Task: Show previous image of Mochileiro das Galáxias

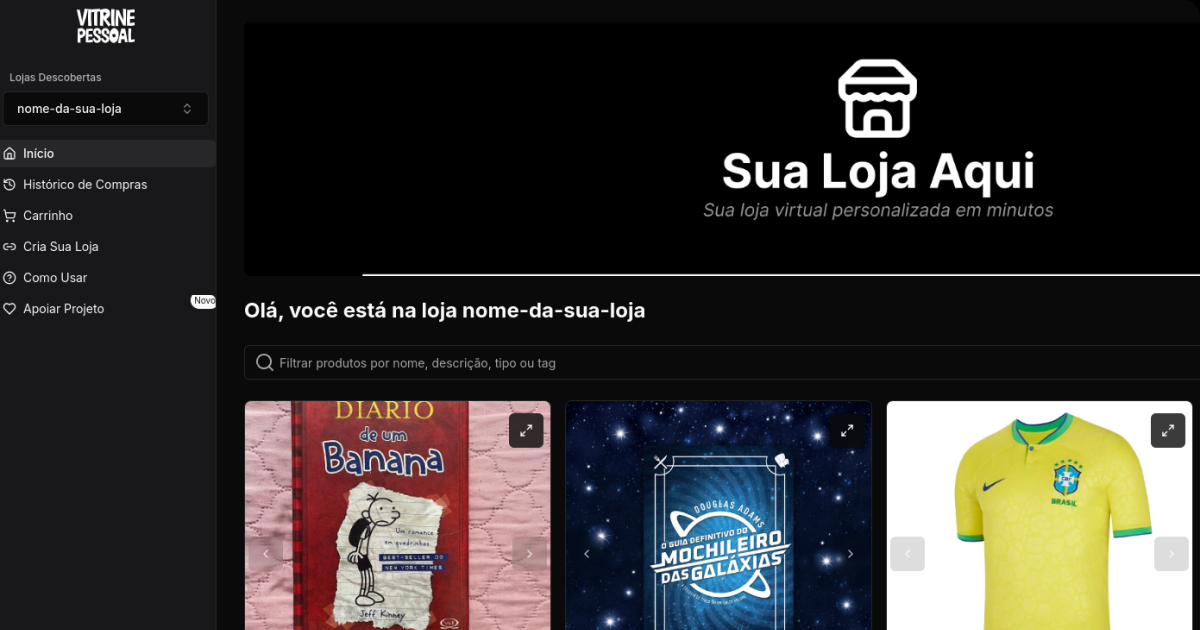Action: coord(587,553)
